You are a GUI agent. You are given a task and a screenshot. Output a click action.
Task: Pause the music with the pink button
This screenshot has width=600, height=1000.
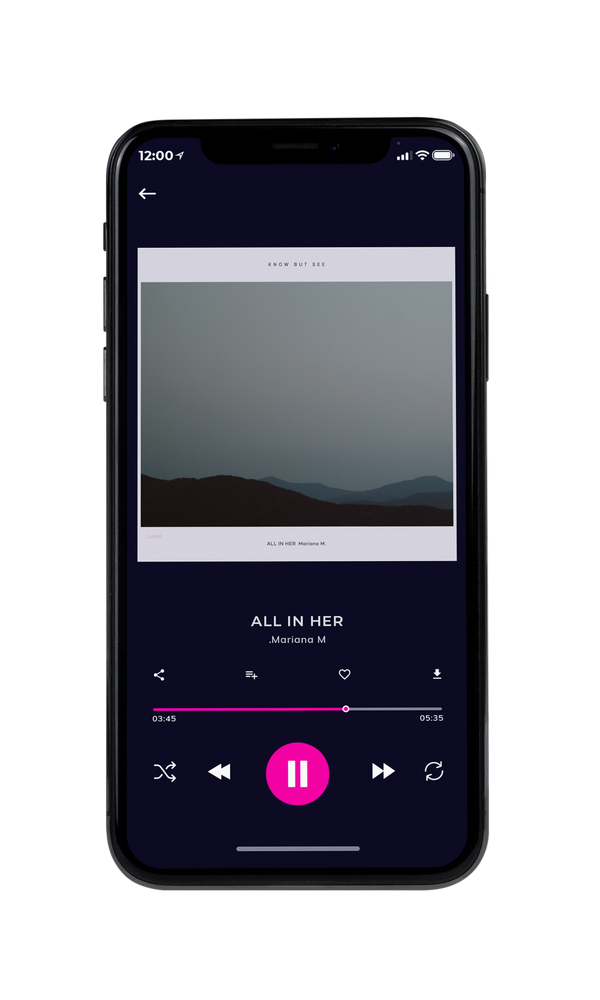point(297,774)
